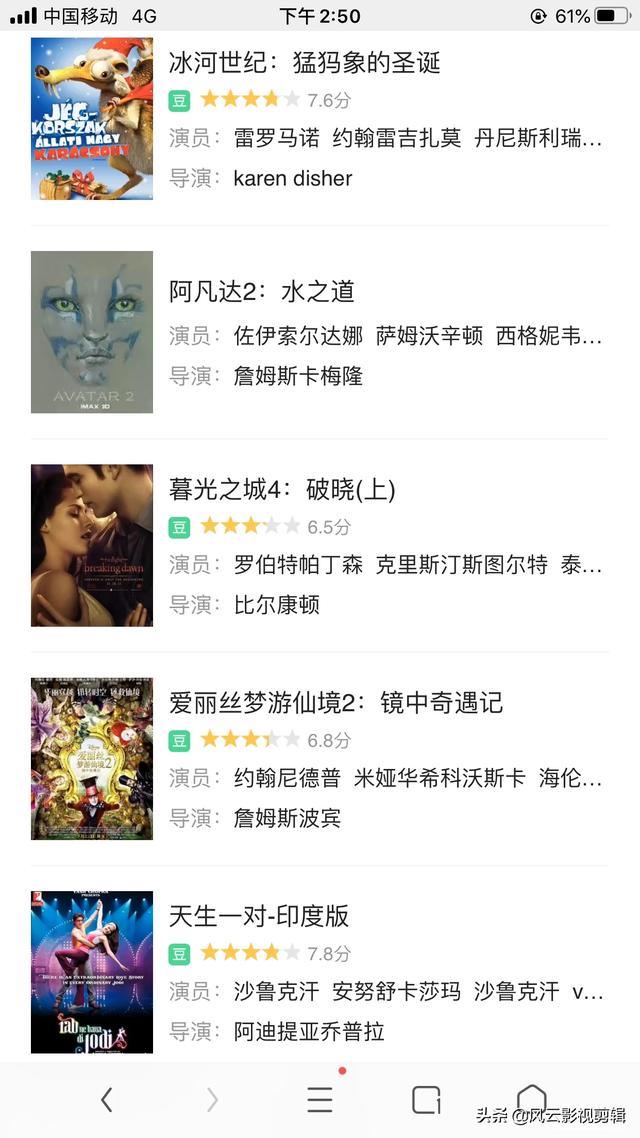Open the browser menu button
The image size is (640, 1138).
pos(319,1100)
